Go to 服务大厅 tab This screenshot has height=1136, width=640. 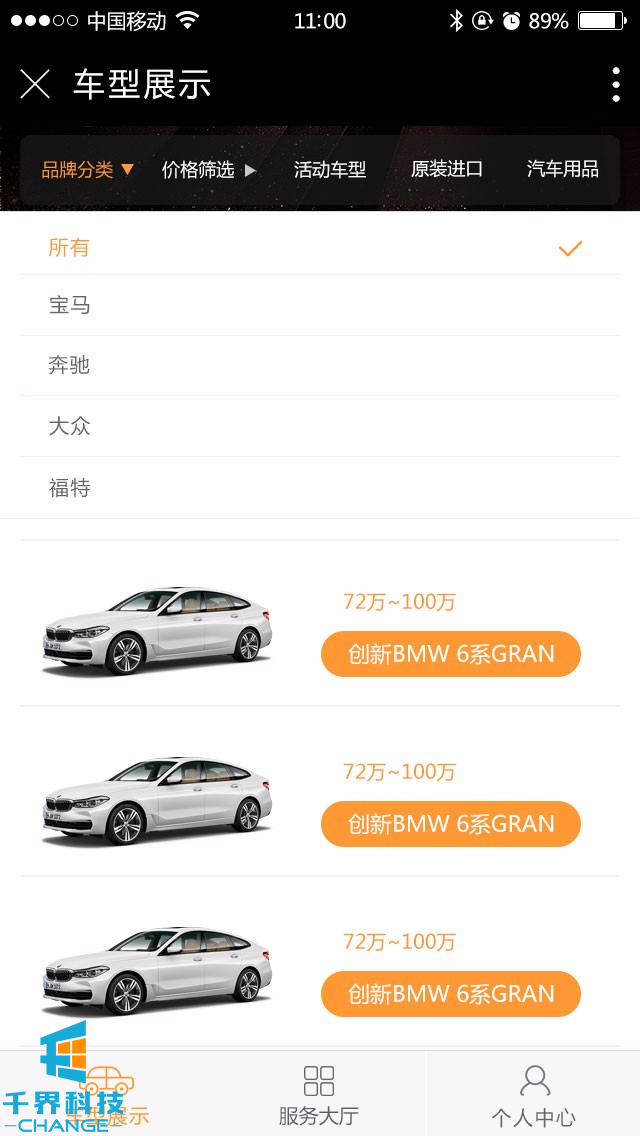coord(319,1095)
